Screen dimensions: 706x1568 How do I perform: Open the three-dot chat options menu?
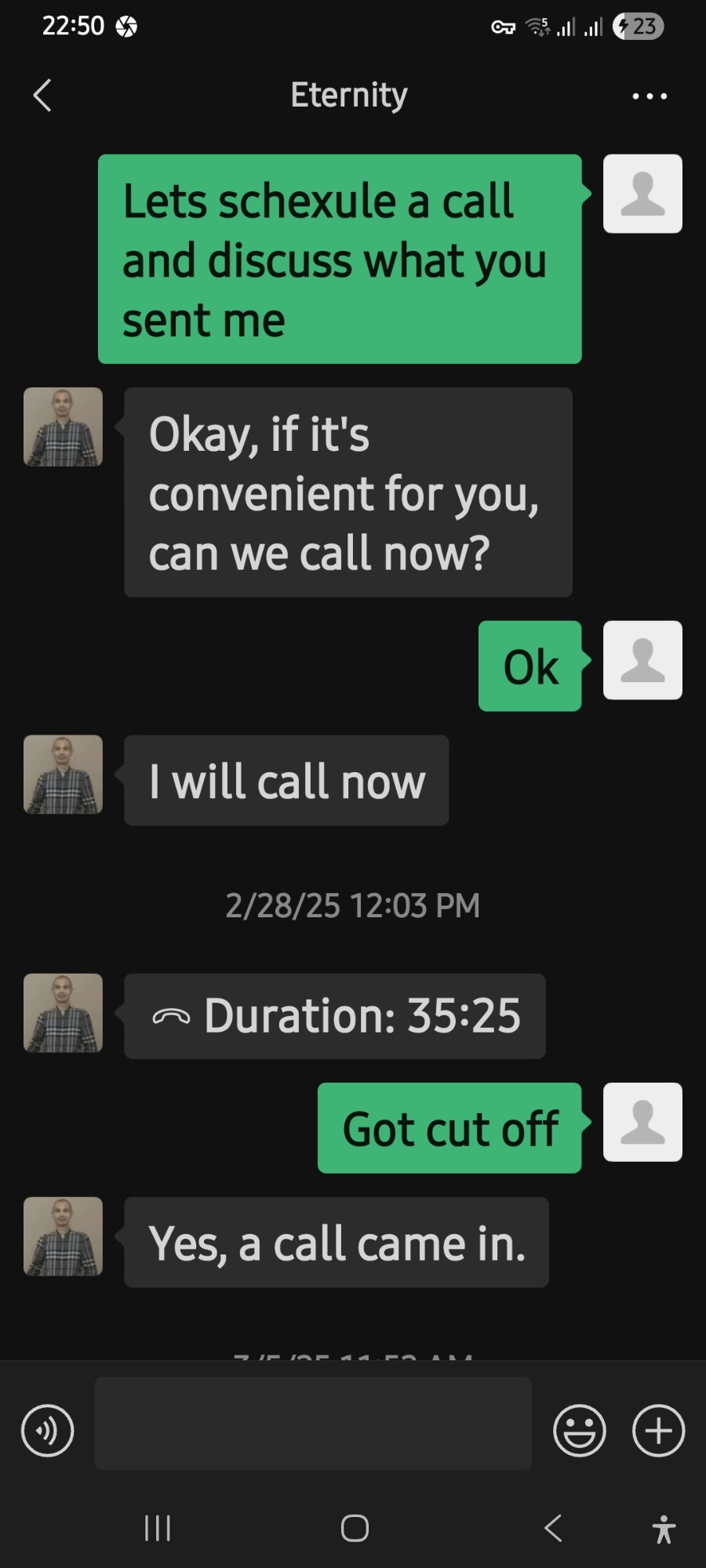tap(650, 96)
